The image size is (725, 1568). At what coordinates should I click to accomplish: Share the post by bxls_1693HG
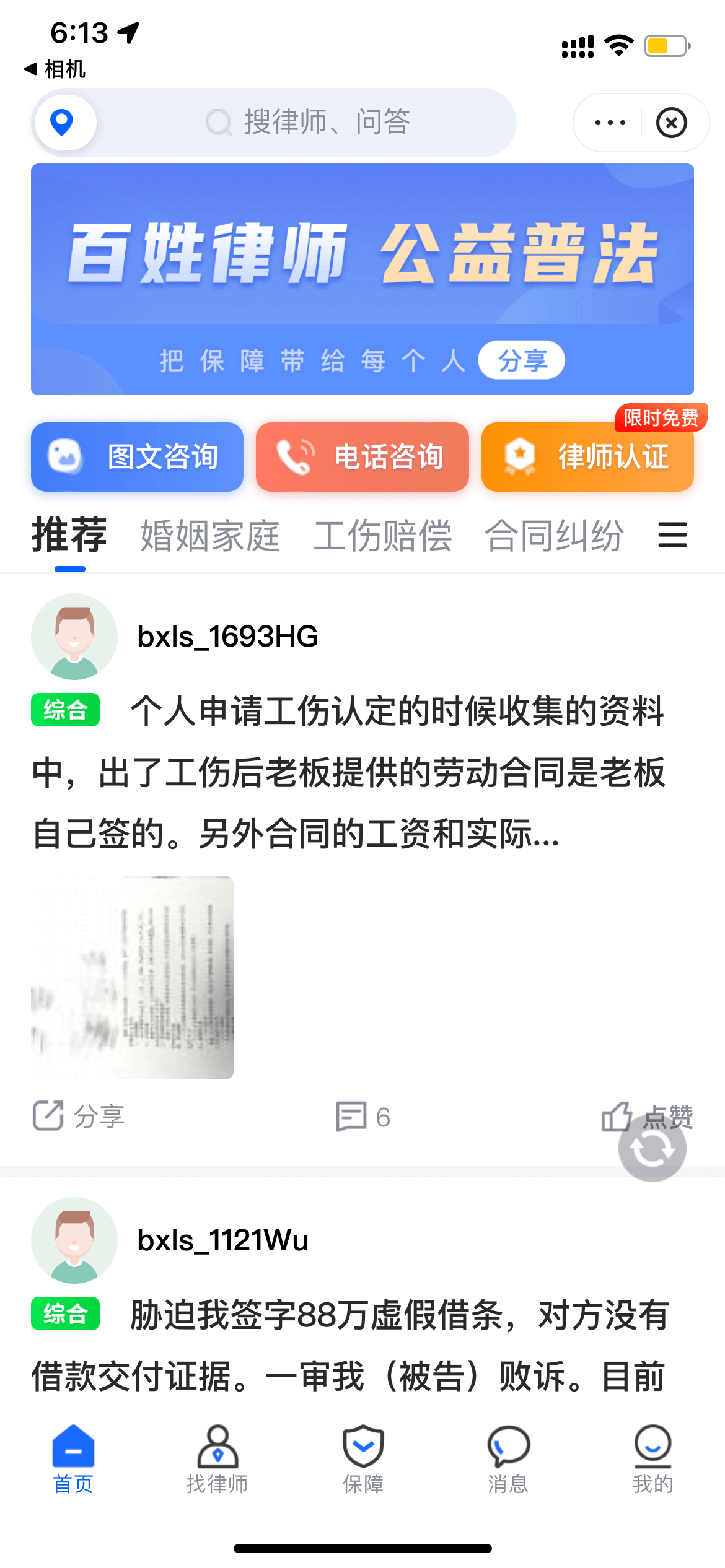[79, 1116]
